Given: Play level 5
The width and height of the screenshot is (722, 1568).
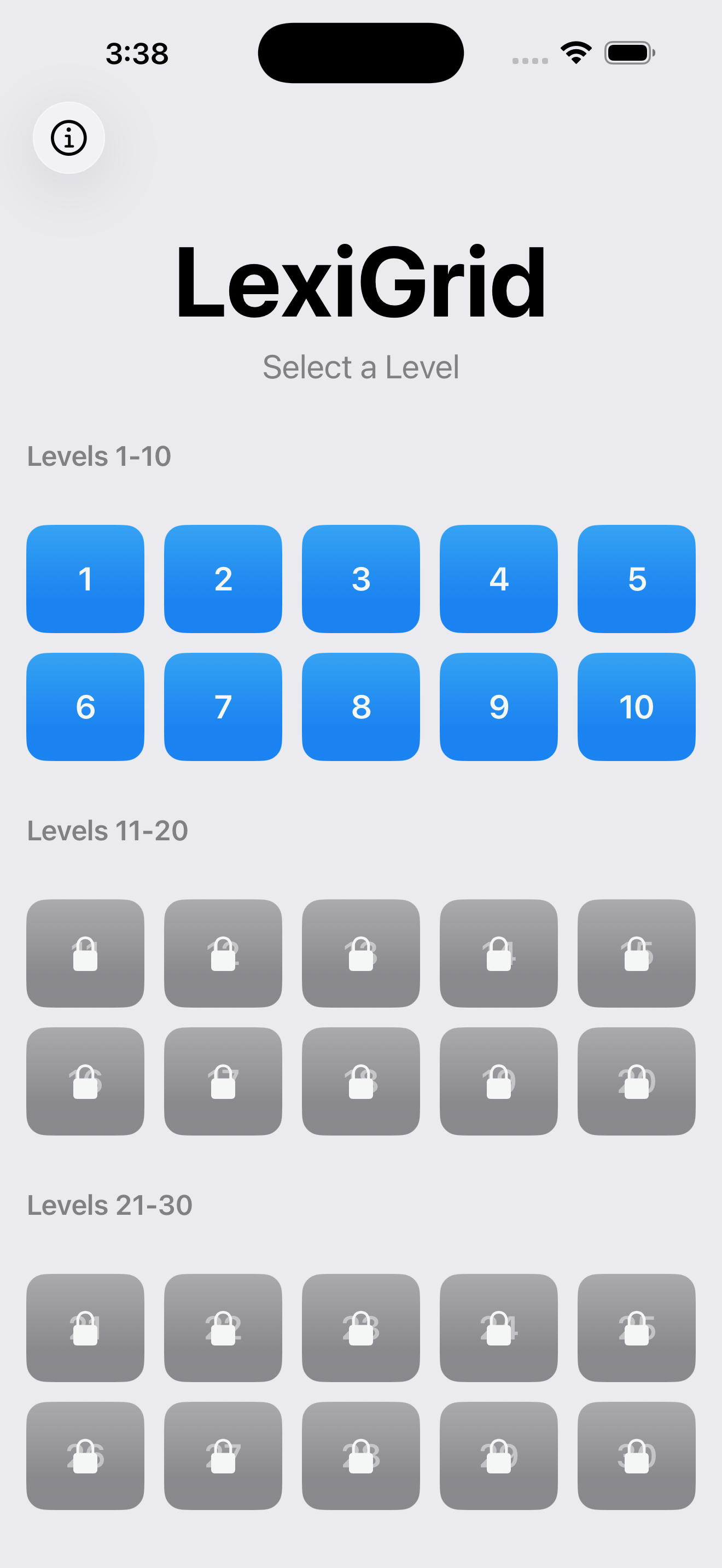Looking at the screenshot, I should (636, 579).
